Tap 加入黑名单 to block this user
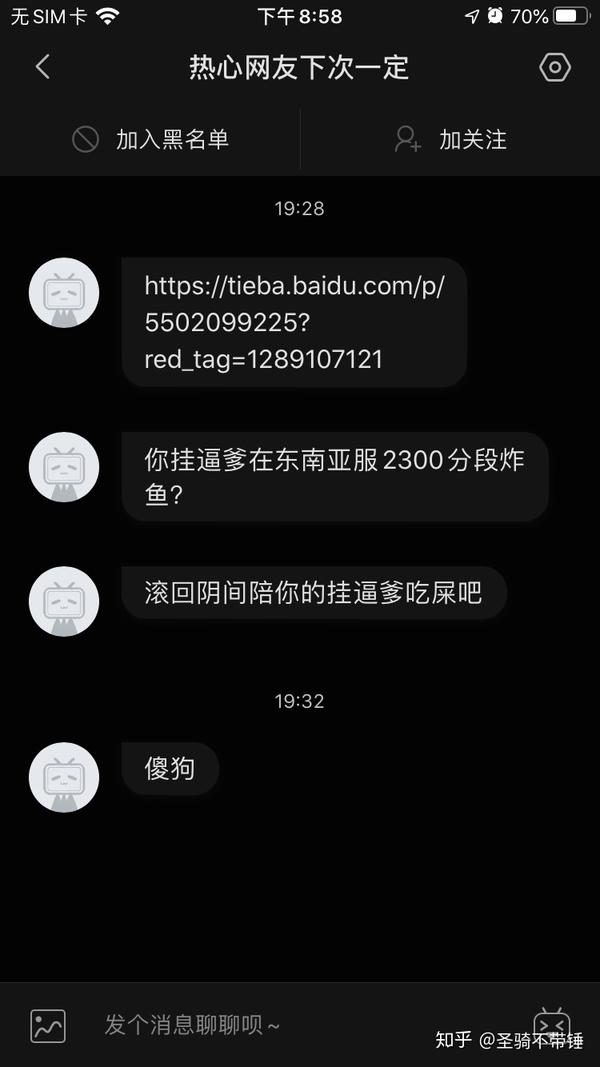Image resolution: width=600 pixels, height=1067 pixels. 151,139
